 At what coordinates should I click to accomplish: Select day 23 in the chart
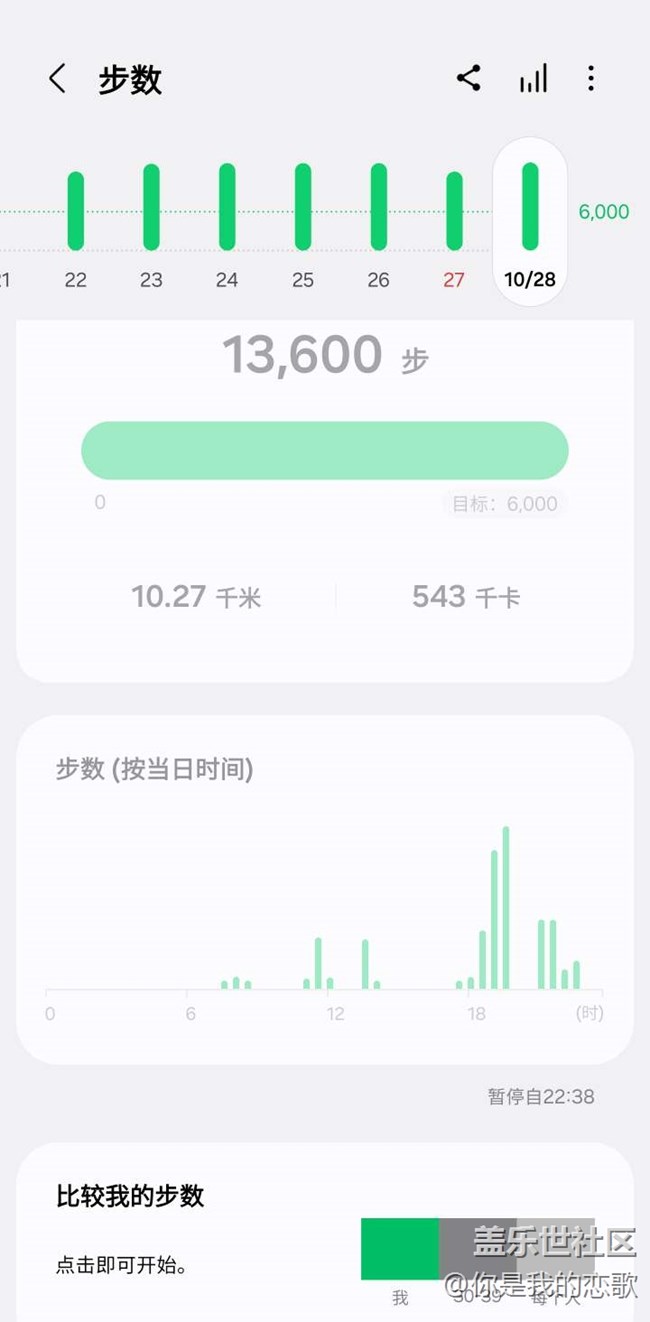[151, 220]
